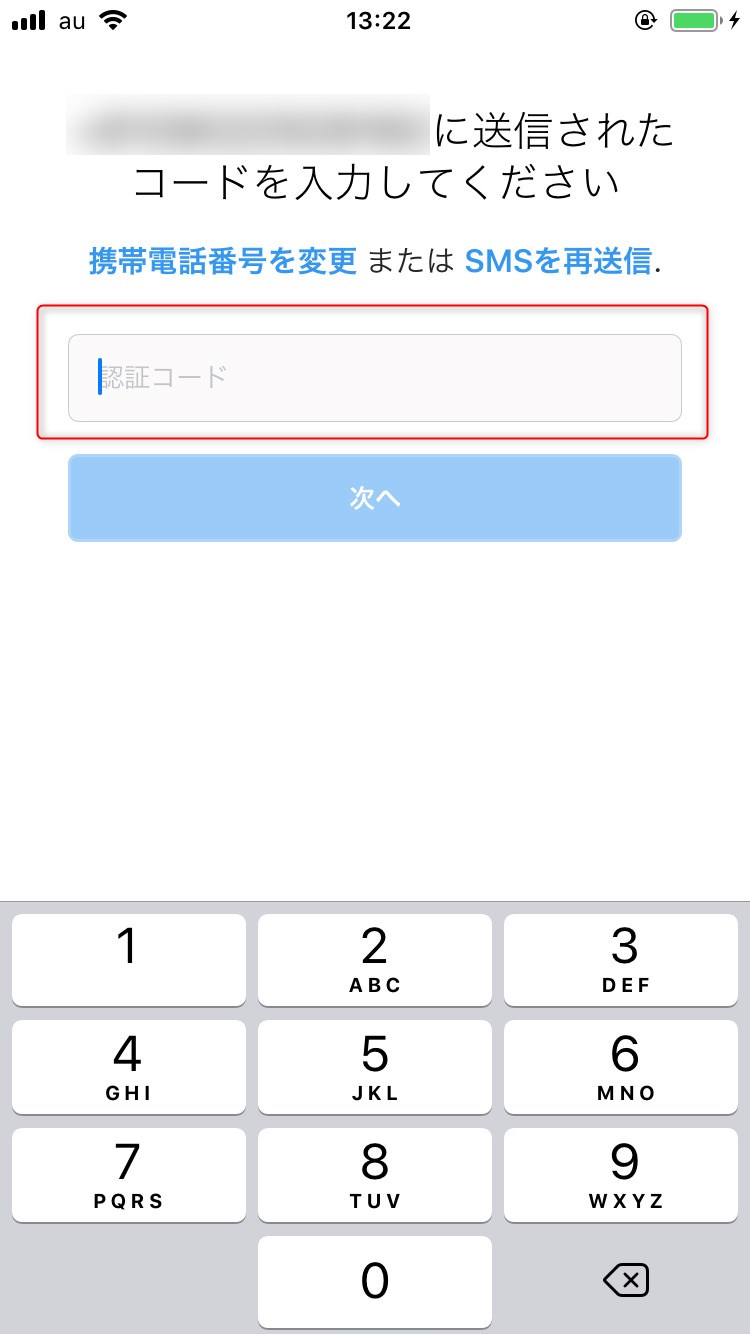750x1334 pixels.
Task: Tap the 次へ button
Action: point(375,498)
